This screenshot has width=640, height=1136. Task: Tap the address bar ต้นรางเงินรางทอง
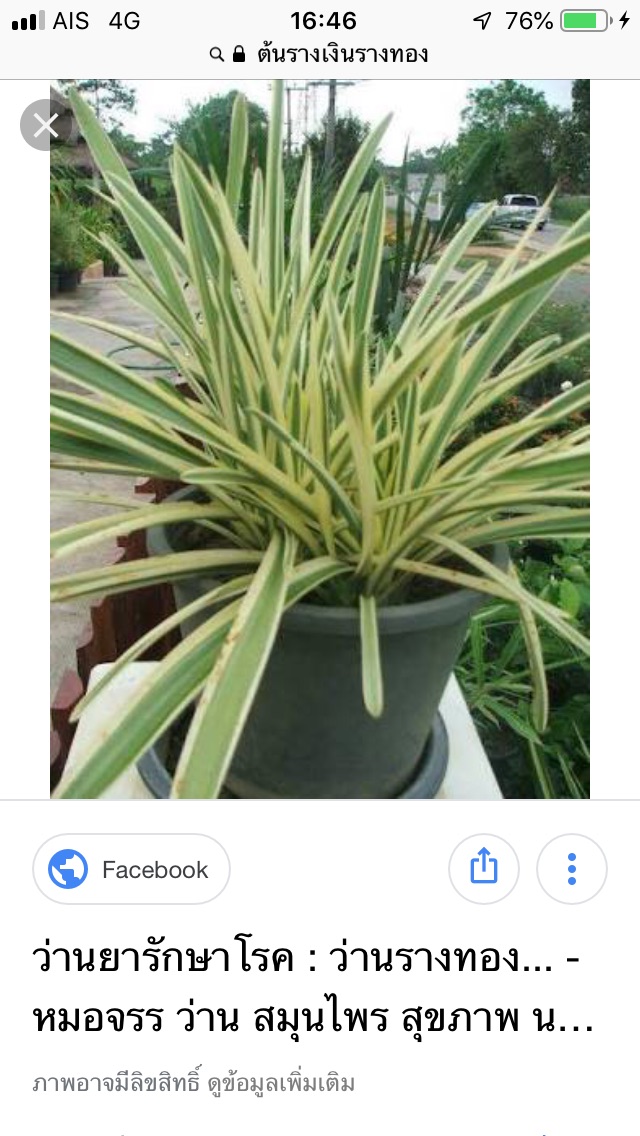pyautogui.click(x=320, y=54)
